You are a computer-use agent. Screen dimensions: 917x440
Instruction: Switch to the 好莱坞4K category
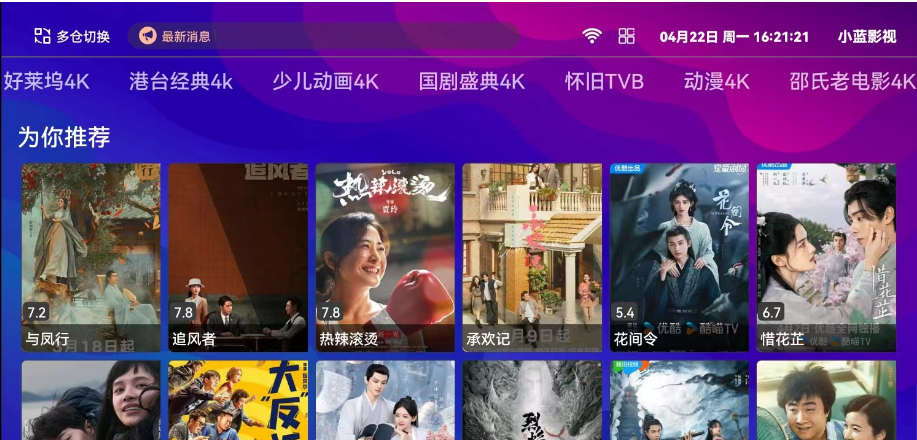[46, 82]
